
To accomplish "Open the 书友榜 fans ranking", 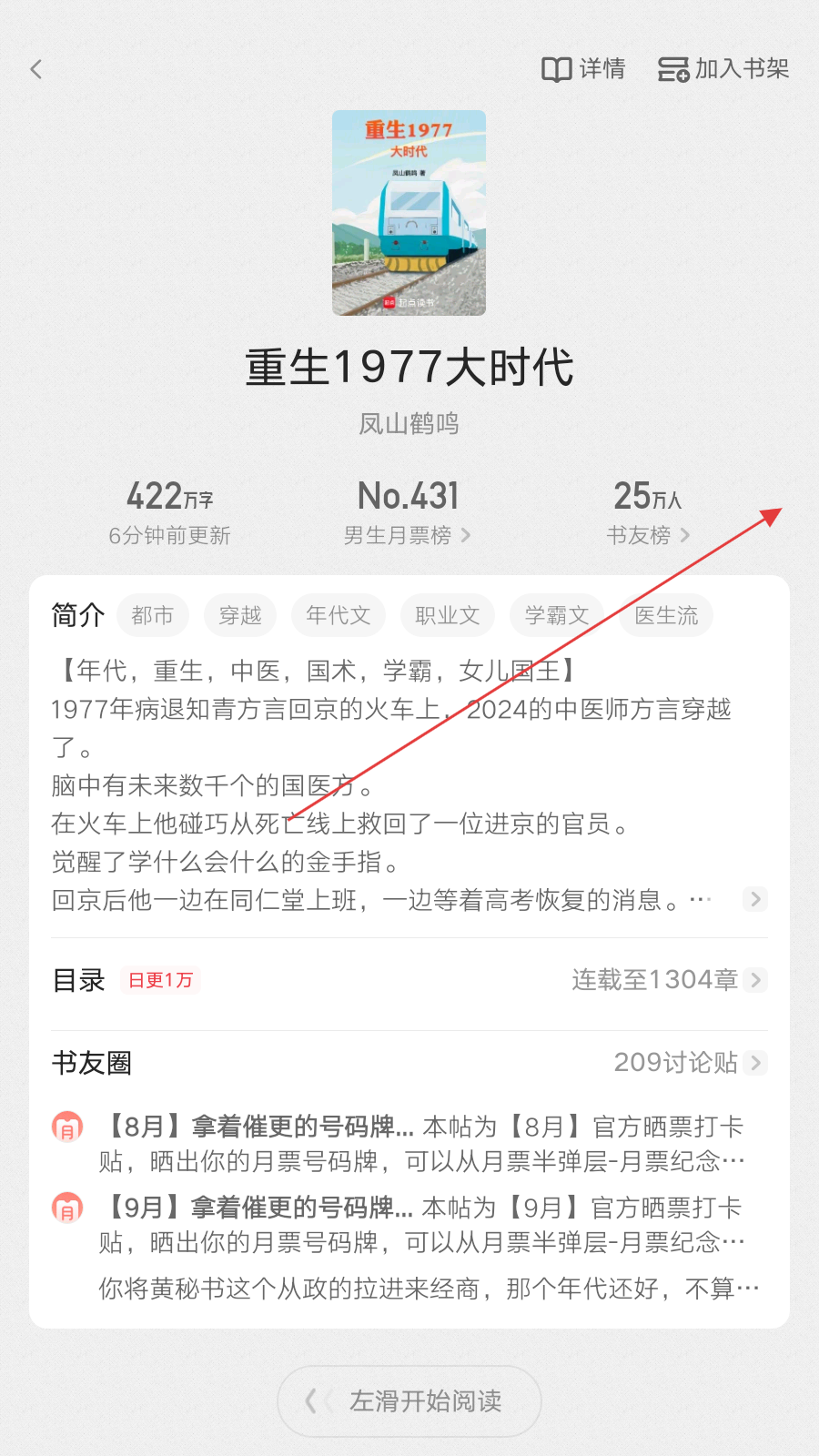I will (x=648, y=535).
